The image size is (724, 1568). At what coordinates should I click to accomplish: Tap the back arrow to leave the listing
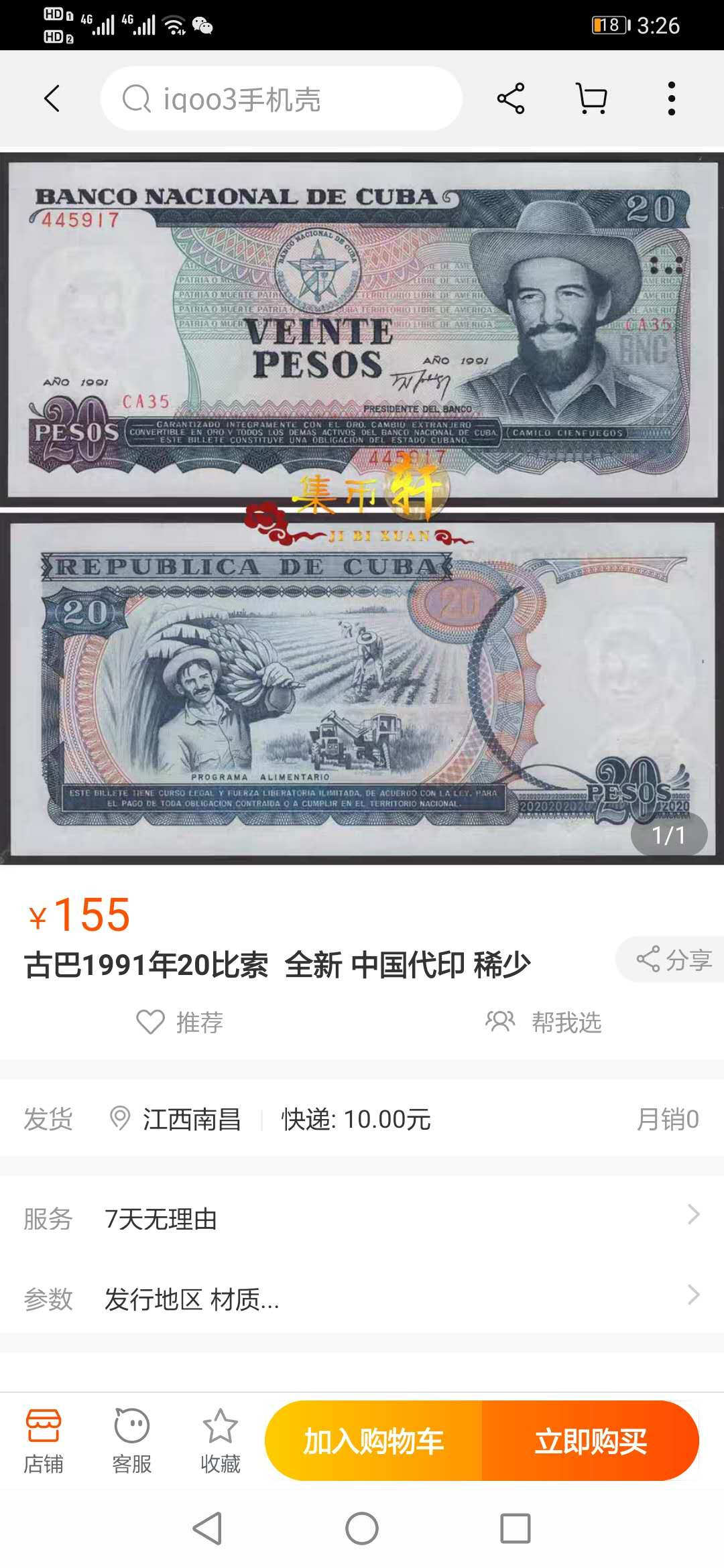[x=51, y=98]
